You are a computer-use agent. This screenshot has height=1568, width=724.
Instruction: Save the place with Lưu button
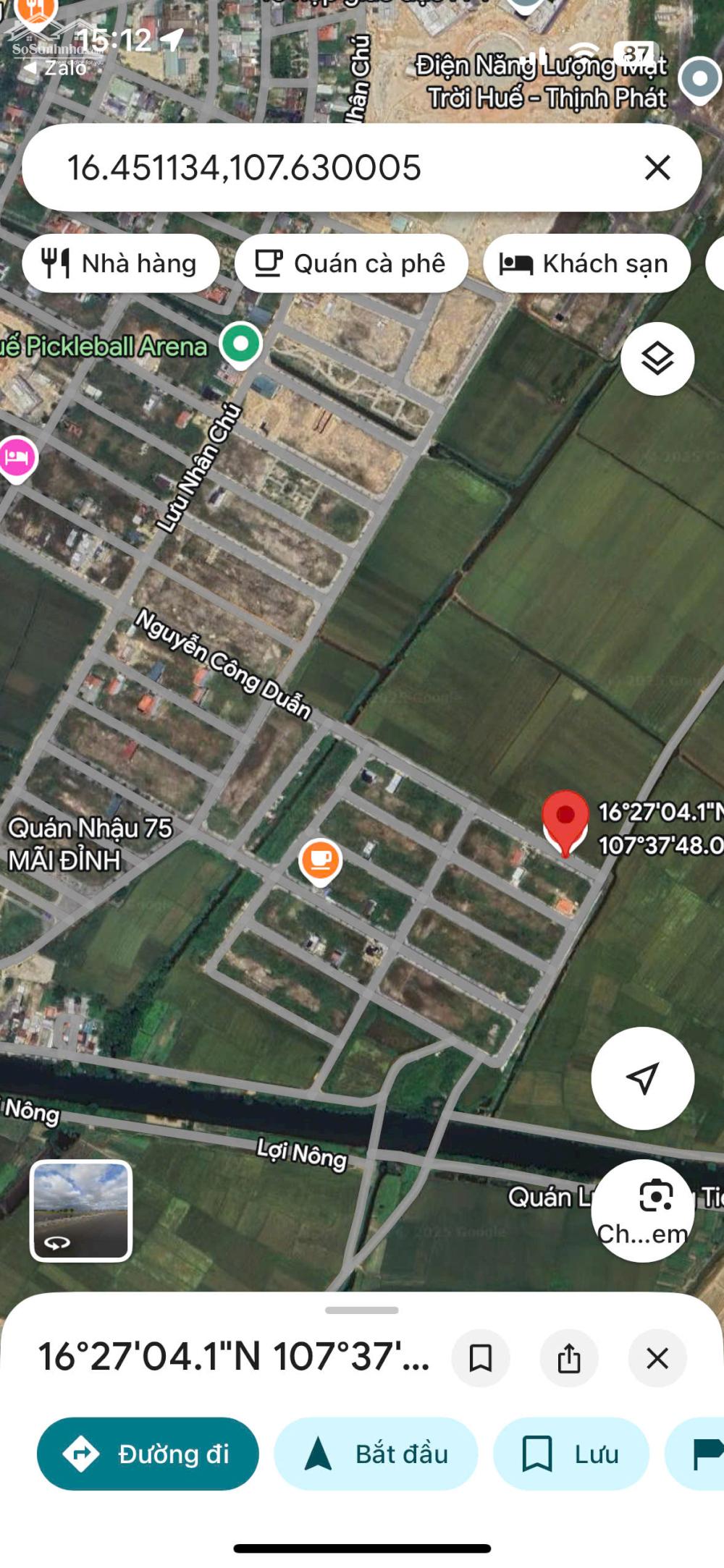(x=571, y=1454)
